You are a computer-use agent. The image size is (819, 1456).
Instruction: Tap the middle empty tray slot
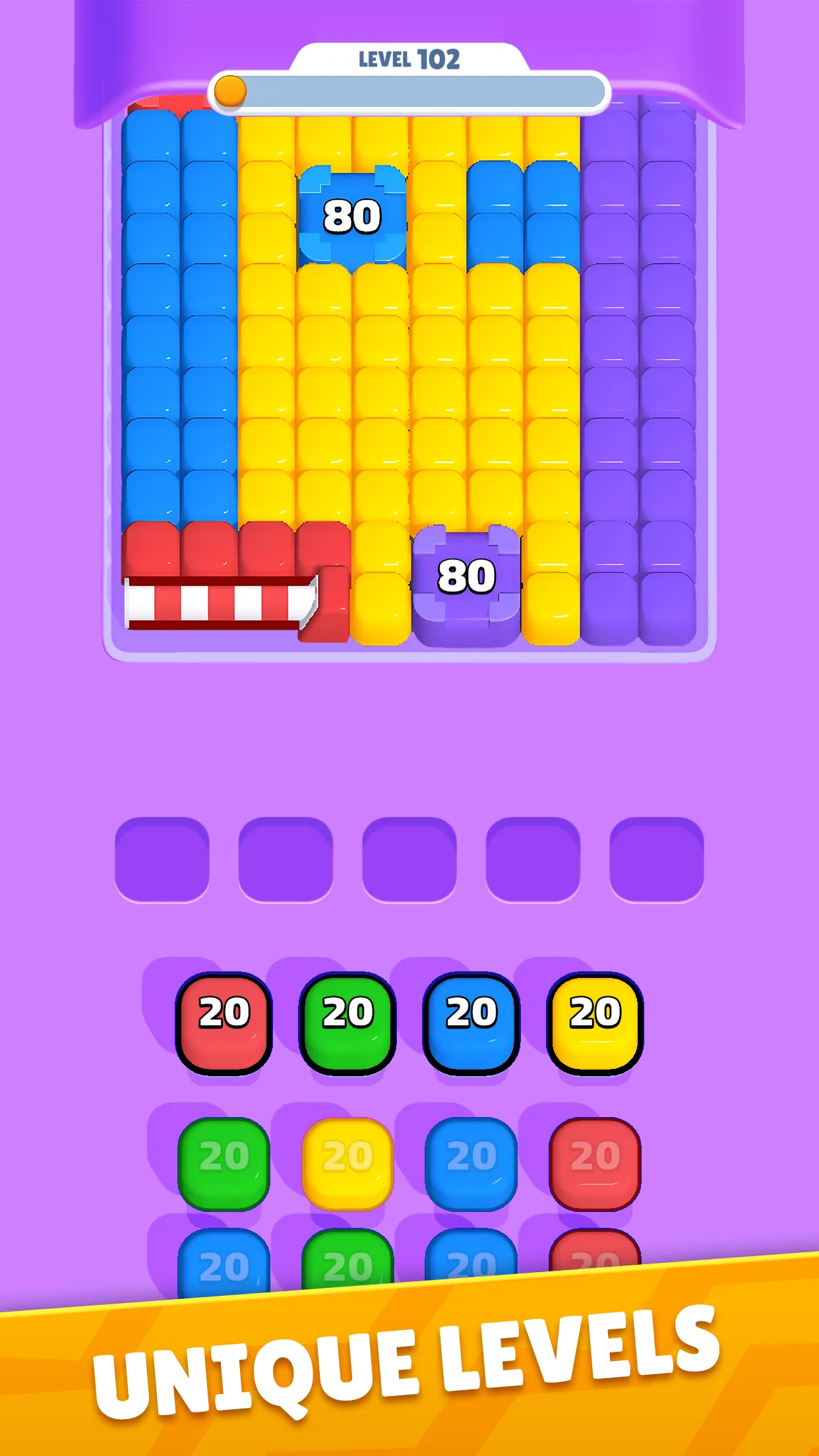pyautogui.click(x=409, y=859)
